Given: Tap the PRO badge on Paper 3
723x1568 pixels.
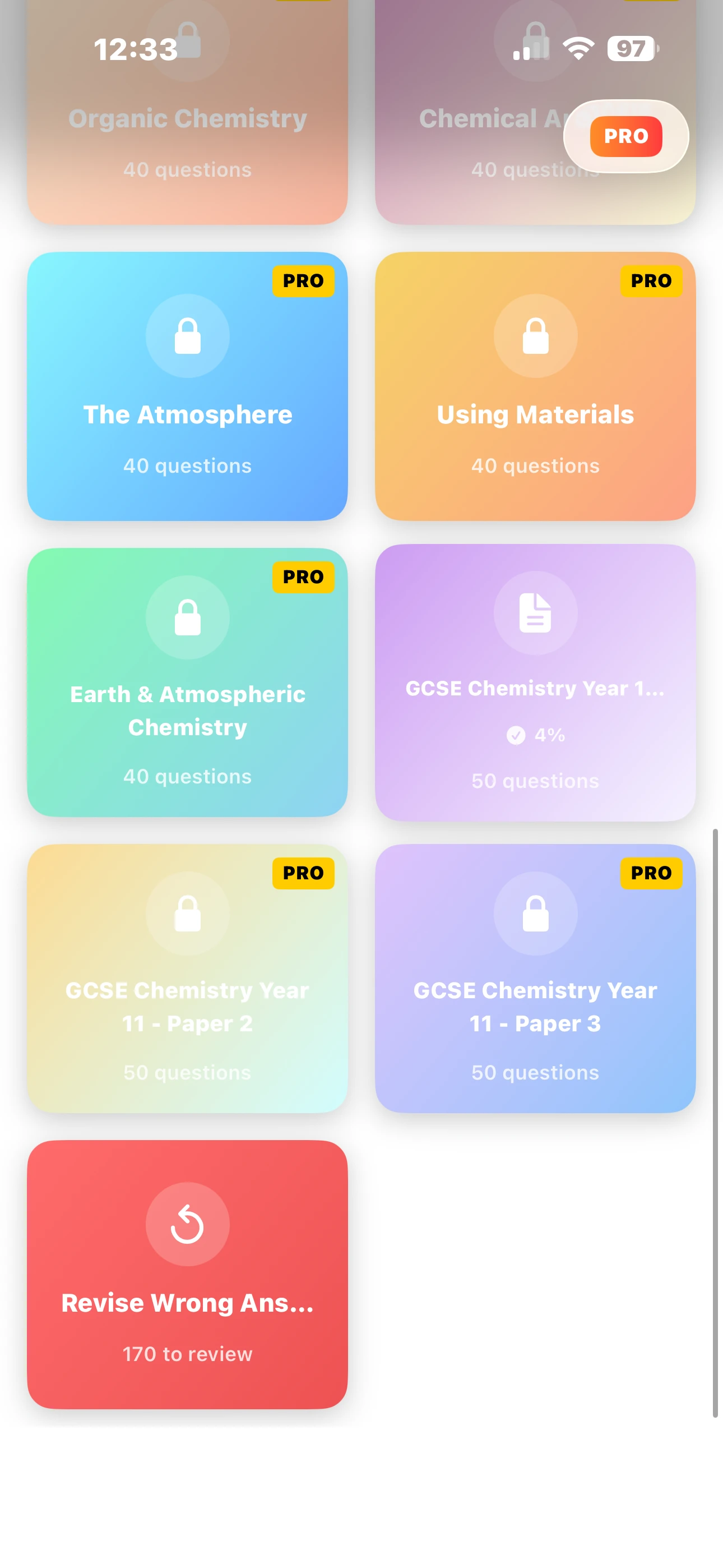Looking at the screenshot, I should point(652,873).
